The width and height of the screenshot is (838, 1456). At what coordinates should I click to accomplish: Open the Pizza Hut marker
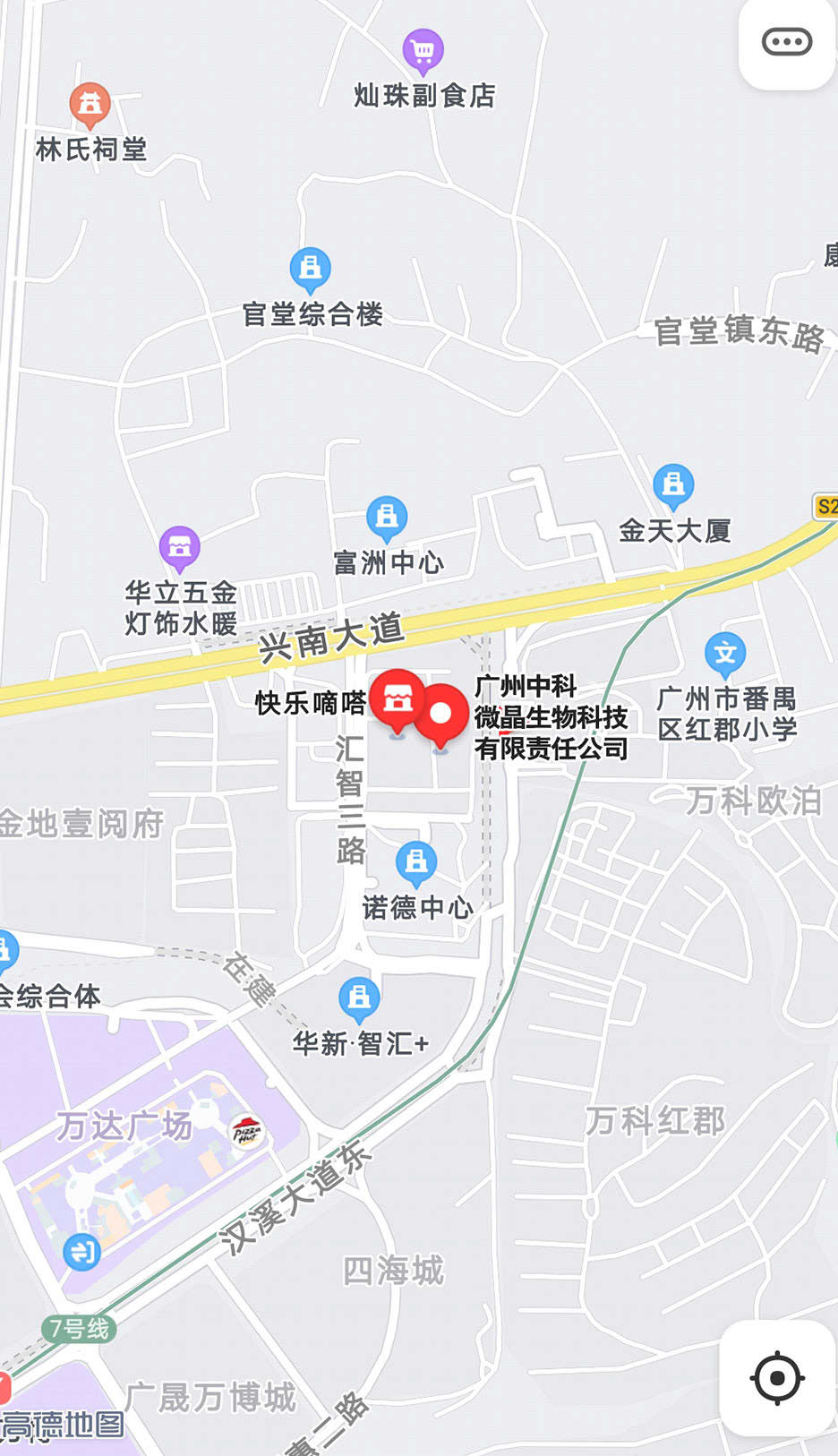tap(247, 1133)
